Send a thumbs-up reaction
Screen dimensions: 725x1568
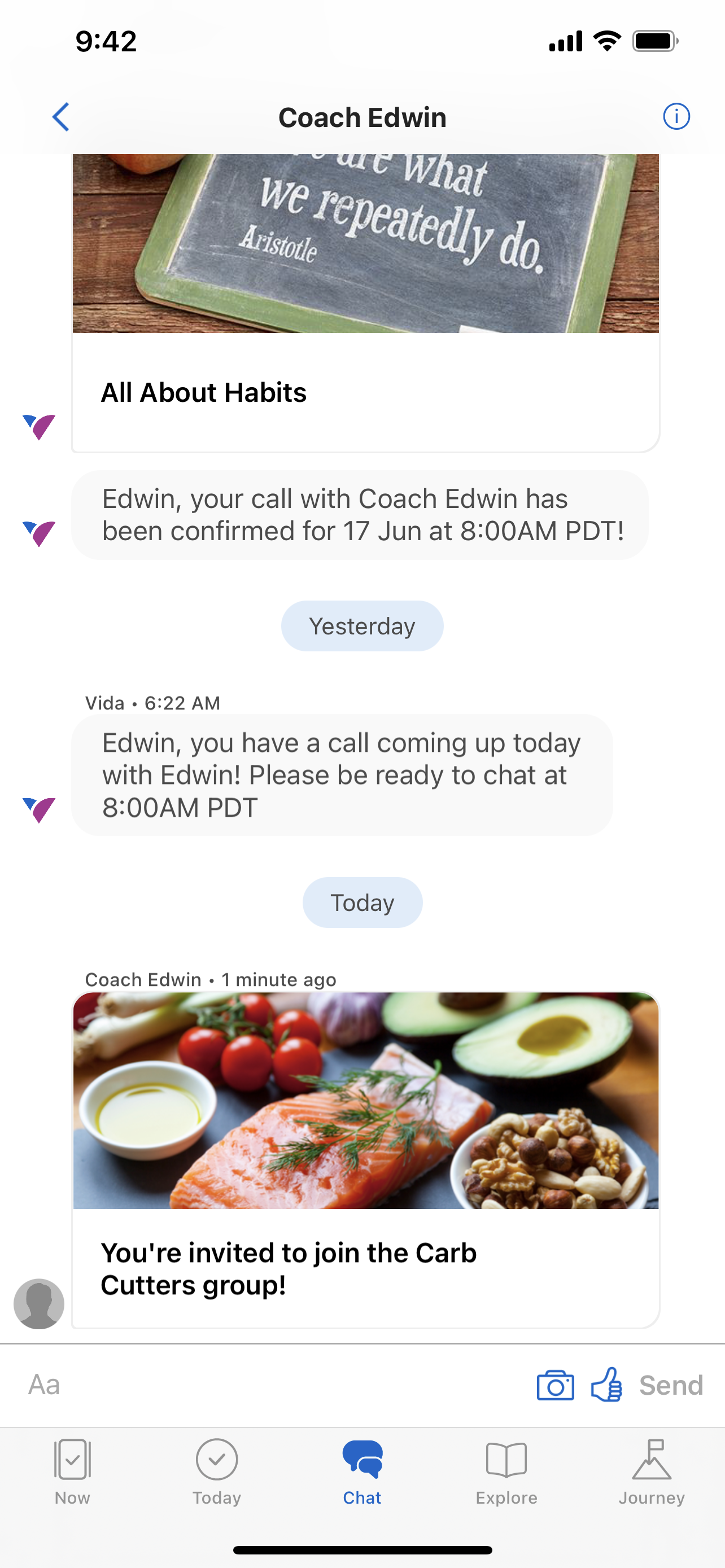click(606, 1384)
